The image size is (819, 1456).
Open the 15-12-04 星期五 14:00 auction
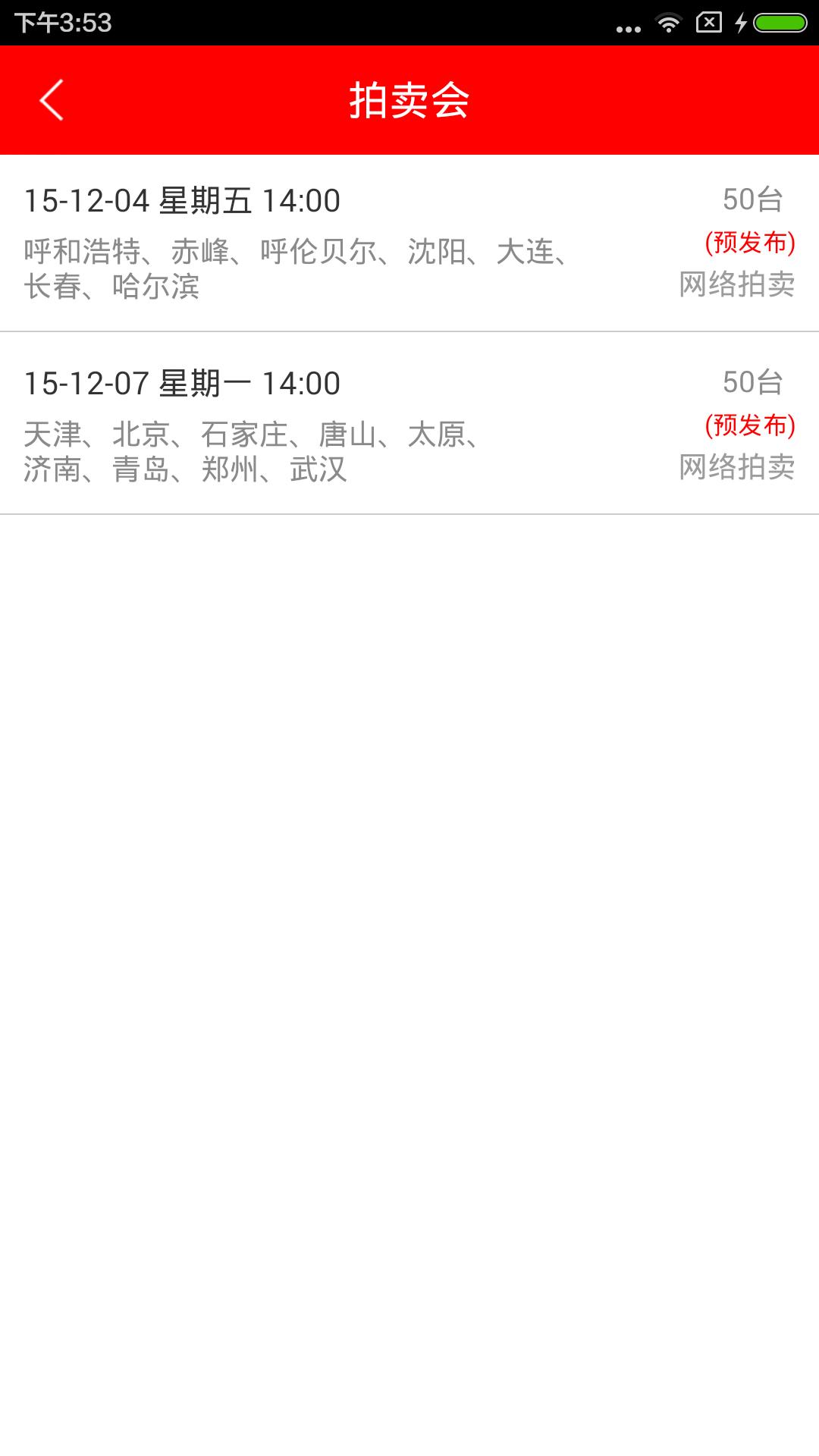(x=409, y=243)
